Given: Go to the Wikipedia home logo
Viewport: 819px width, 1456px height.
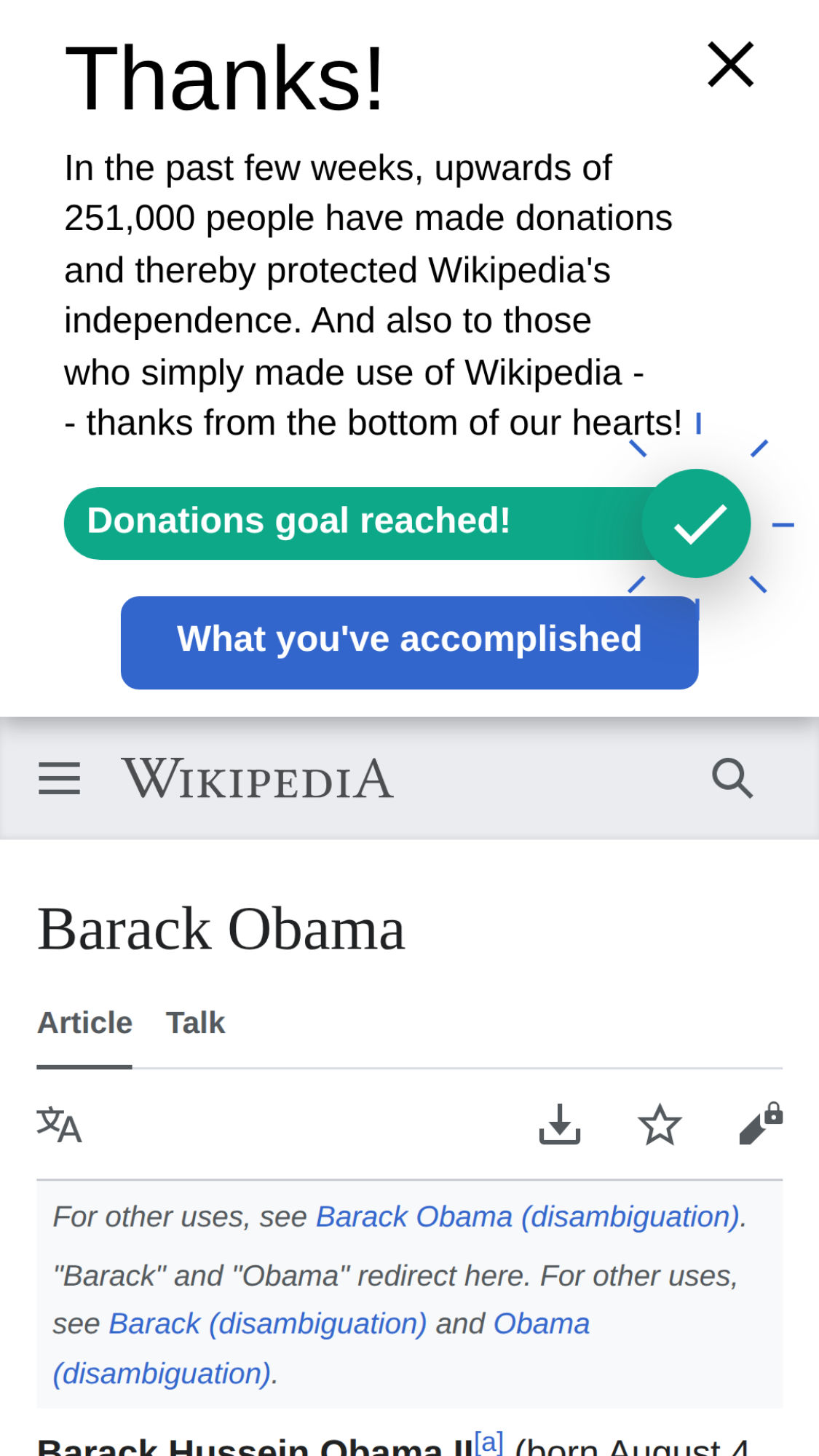Looking at the screenshot, I should point(257,778).
